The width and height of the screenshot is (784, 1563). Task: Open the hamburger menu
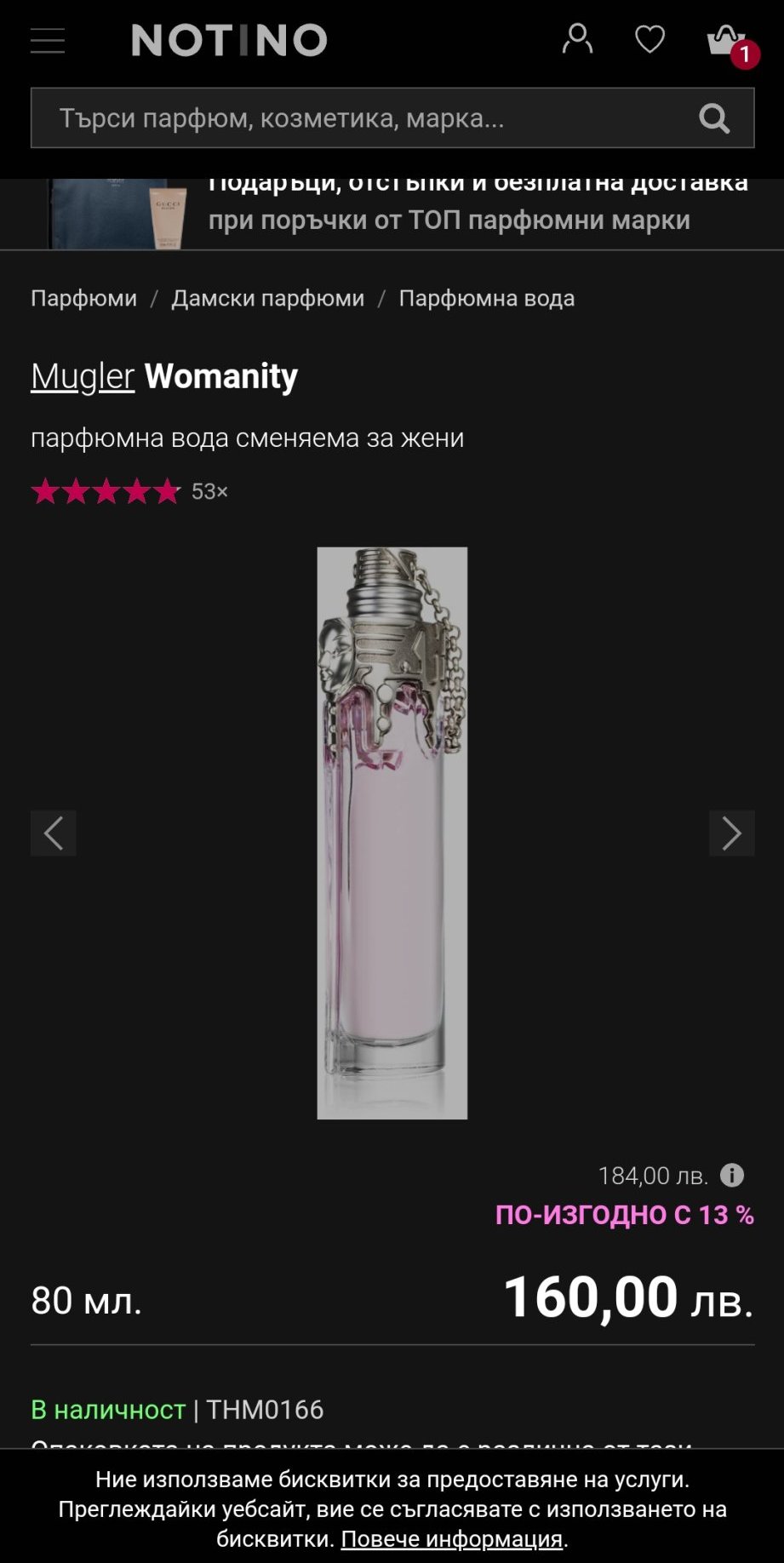pos(48,40)
